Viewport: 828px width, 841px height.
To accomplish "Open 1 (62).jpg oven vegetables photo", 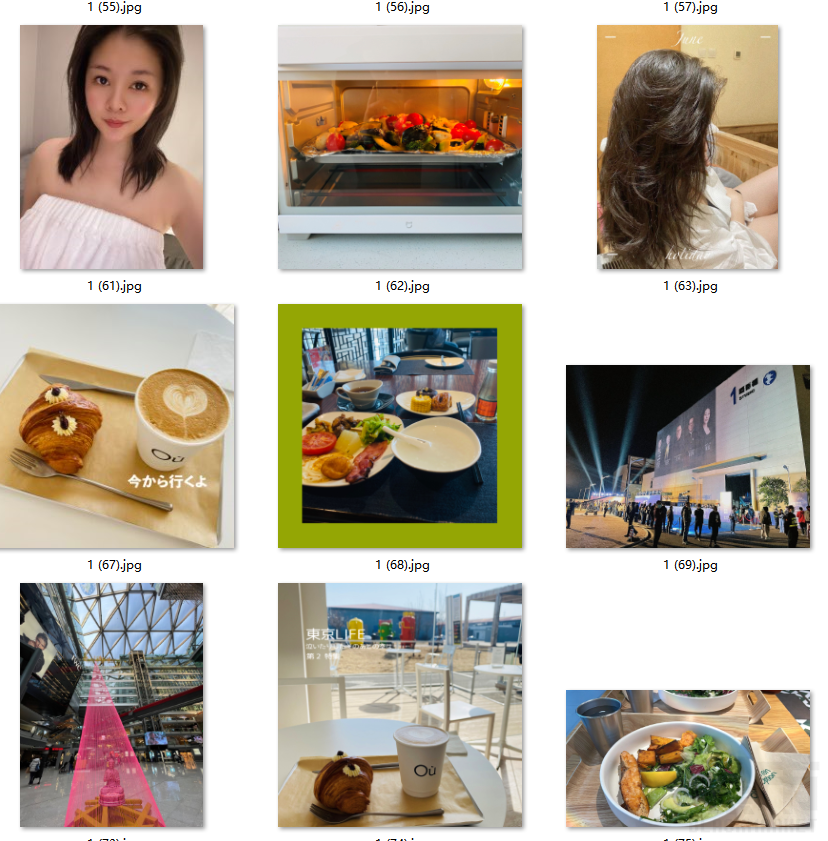I will point(400,147).
